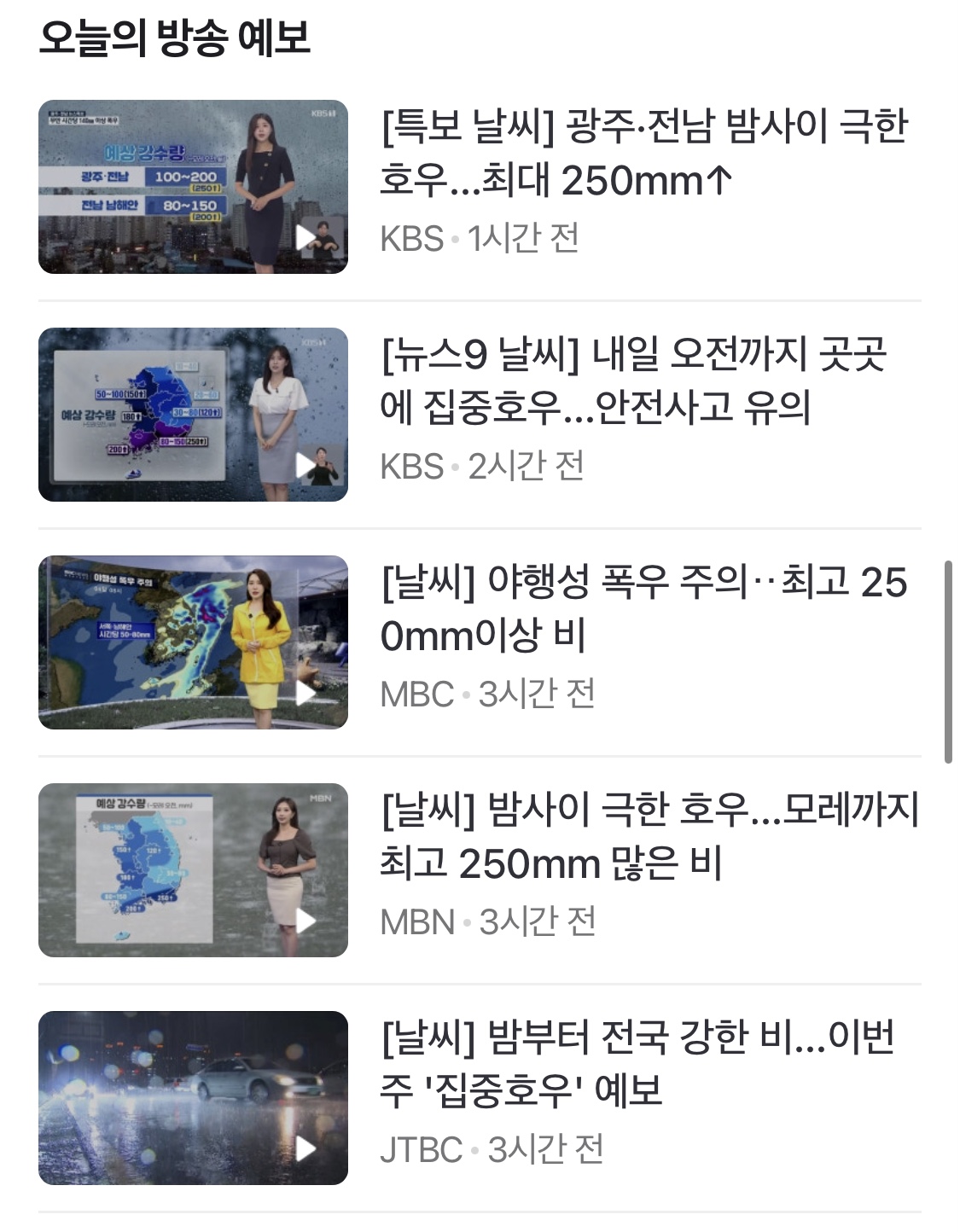
Task: Open KBS 뉴스9 날씨 집중호우 forecast
Action: pyautogui.click(x=480, y=415)
